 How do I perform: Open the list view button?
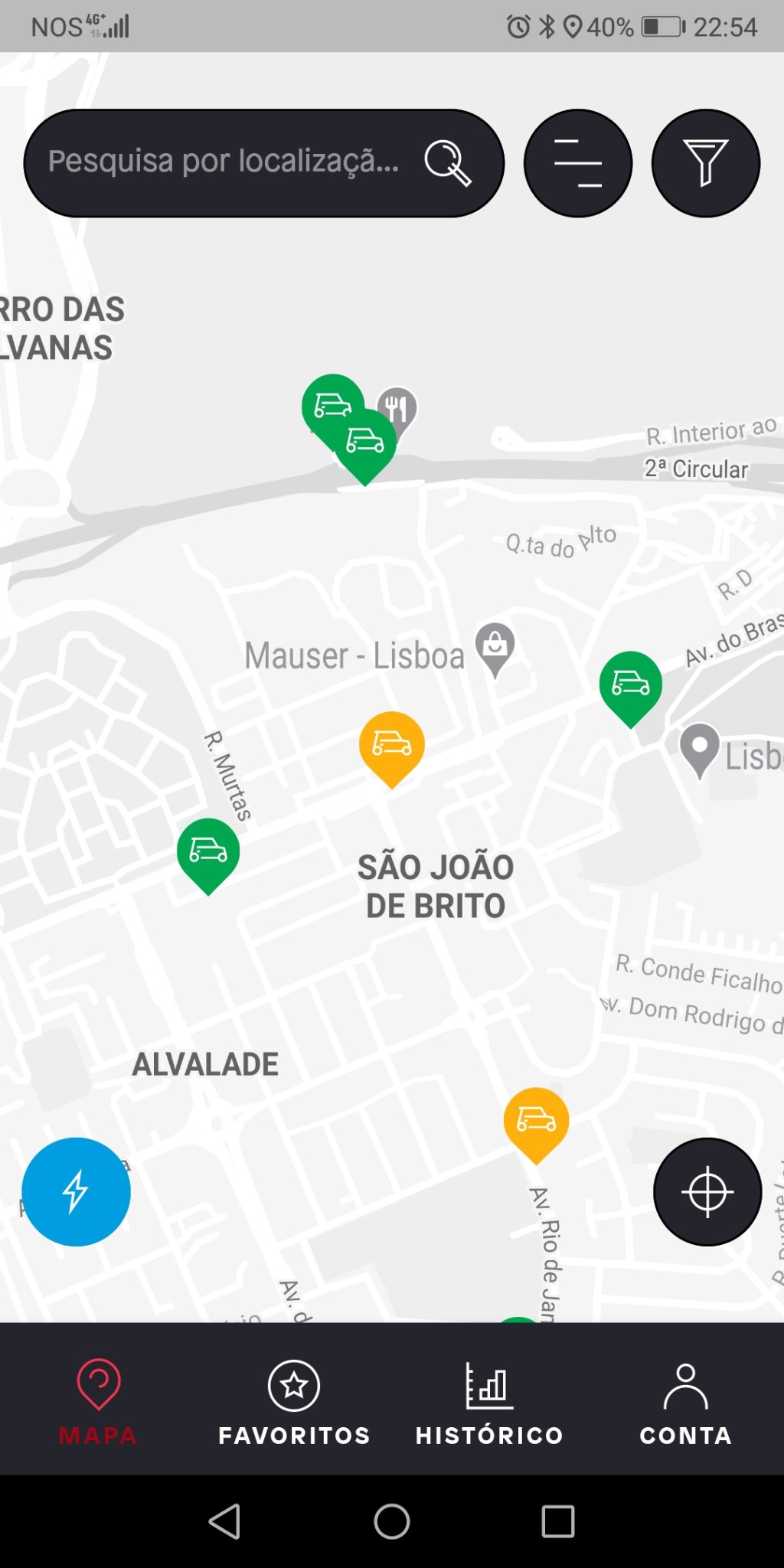tap(578, 163)
